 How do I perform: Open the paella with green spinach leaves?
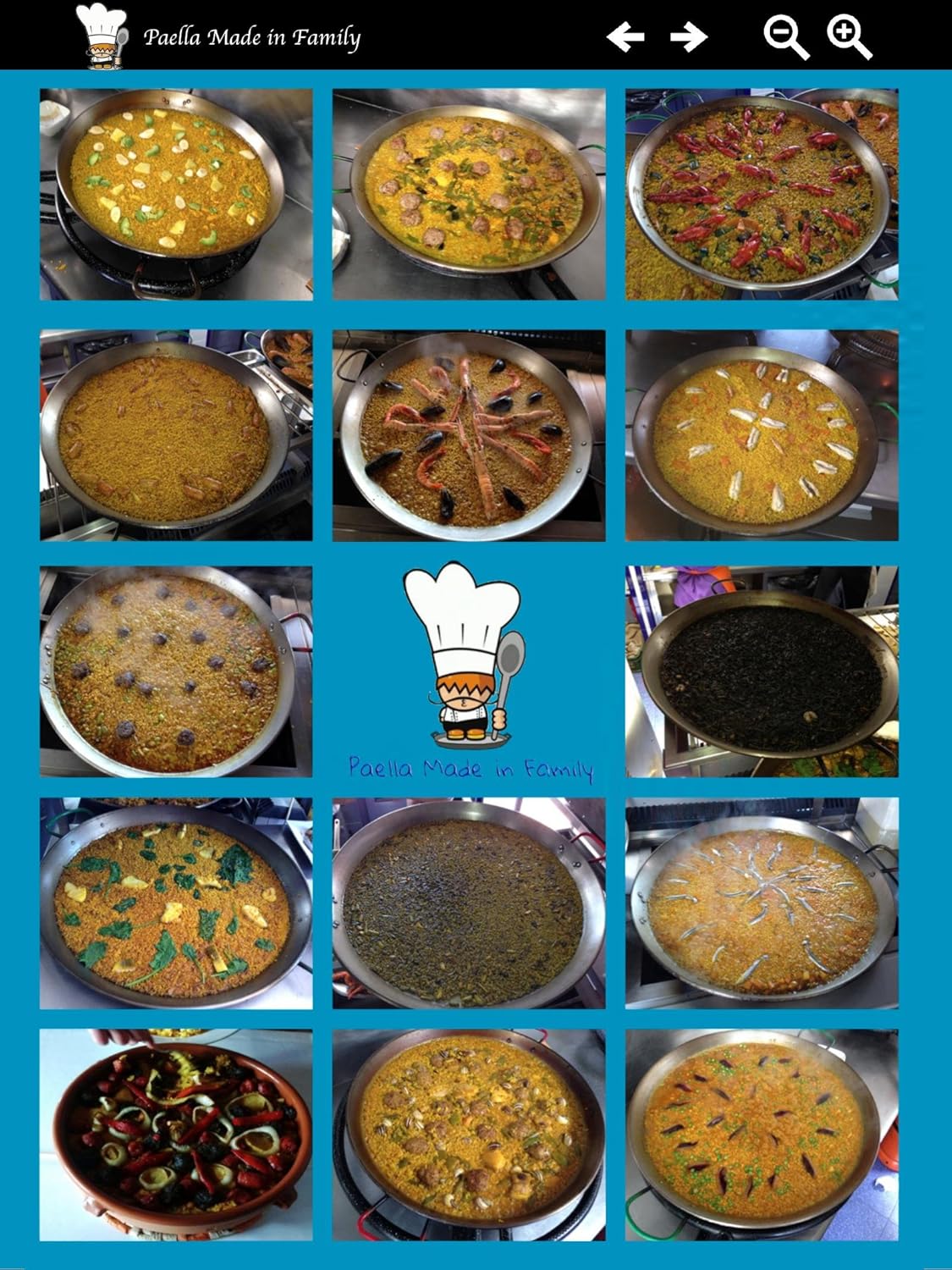point(176,903)
